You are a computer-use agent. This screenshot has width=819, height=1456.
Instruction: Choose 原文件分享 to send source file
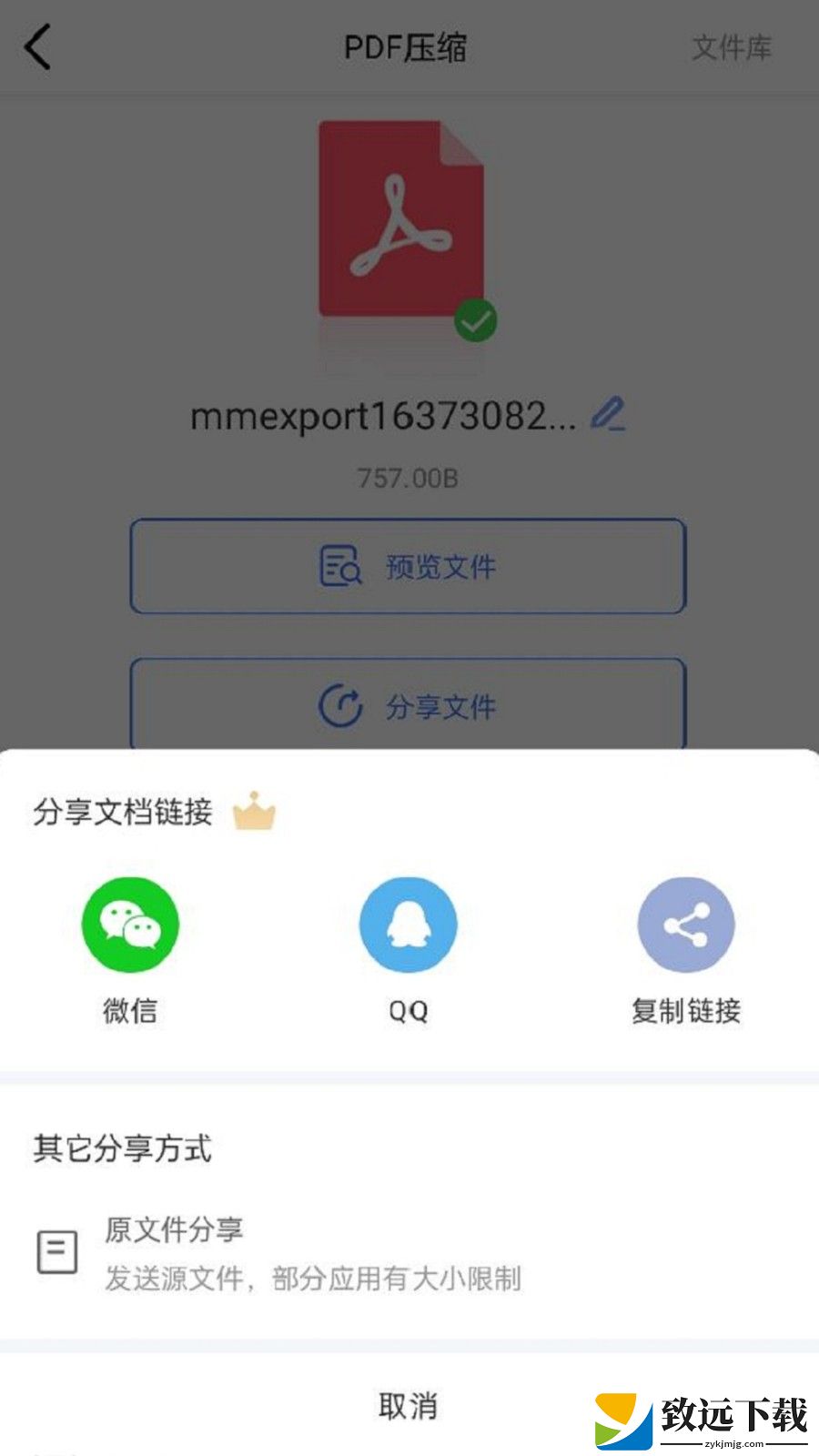(x=409, y=1253)
